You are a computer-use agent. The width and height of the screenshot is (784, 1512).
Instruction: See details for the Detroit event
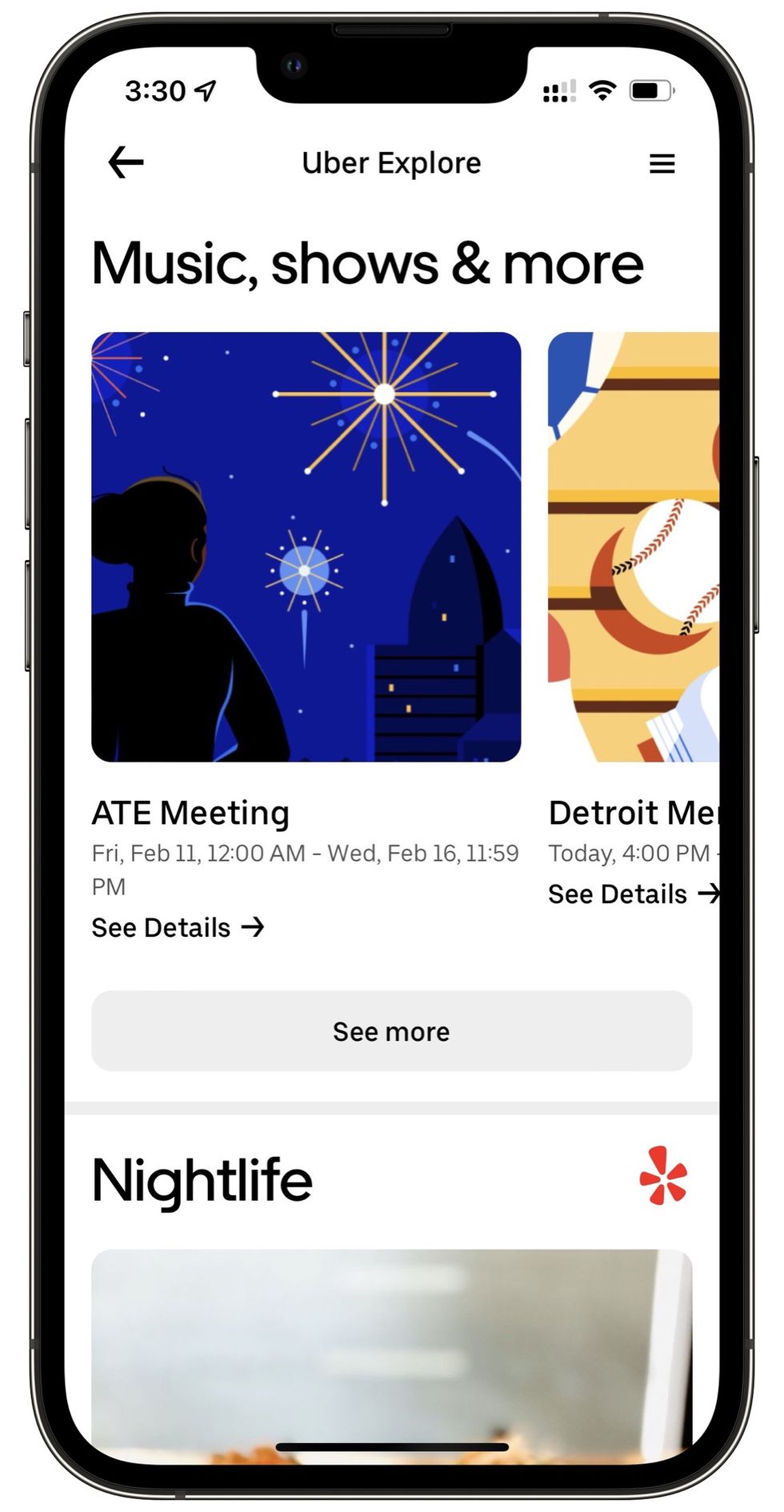(x=633, y=894)
